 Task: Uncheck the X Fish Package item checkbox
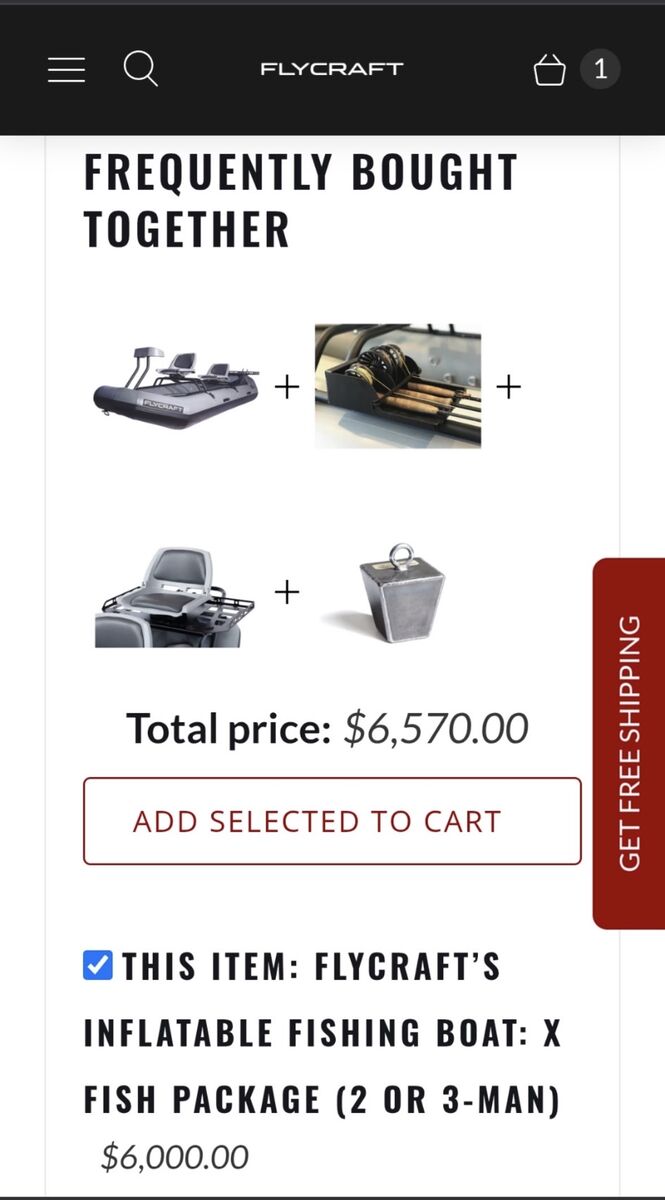98,966
